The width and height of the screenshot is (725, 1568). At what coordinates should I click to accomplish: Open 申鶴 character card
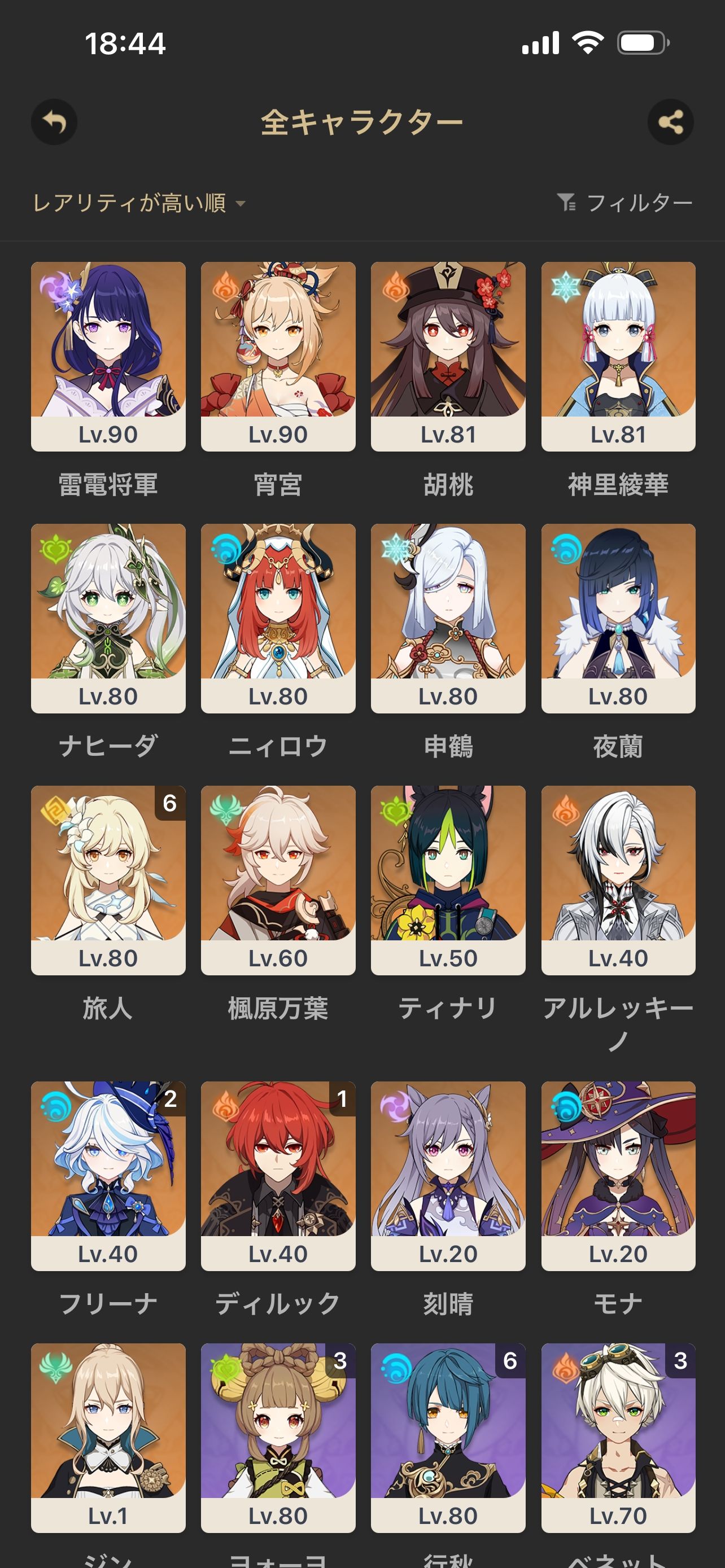tap(448, 618)
